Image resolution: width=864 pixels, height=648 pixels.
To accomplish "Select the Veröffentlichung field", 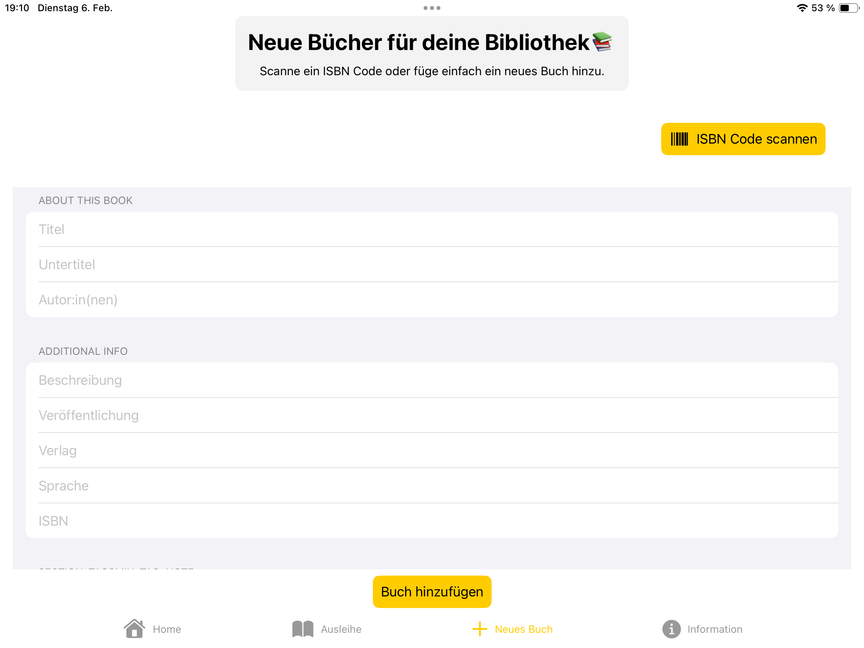I will (x=431, y=415).
